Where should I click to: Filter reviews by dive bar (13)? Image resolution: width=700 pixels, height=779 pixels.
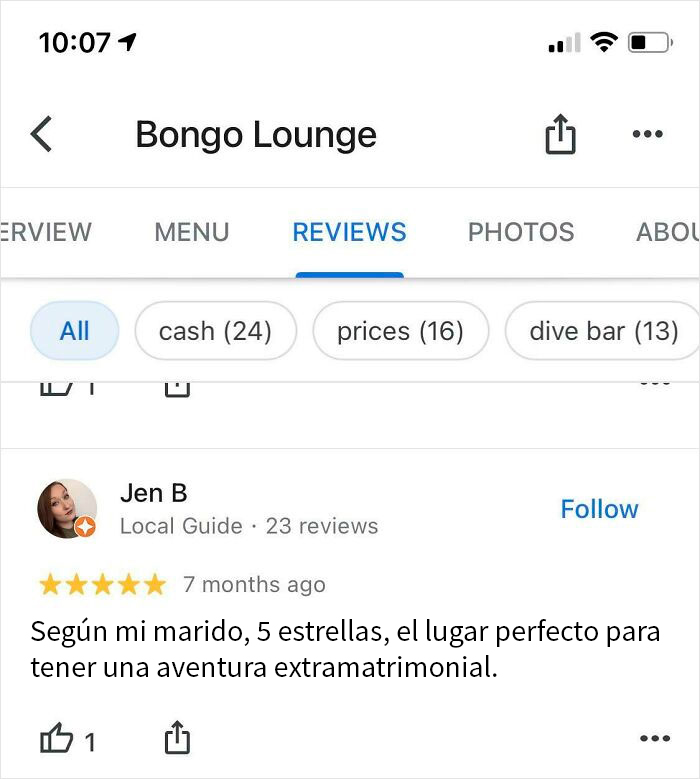pyautogui.click(x=602, y=331)
